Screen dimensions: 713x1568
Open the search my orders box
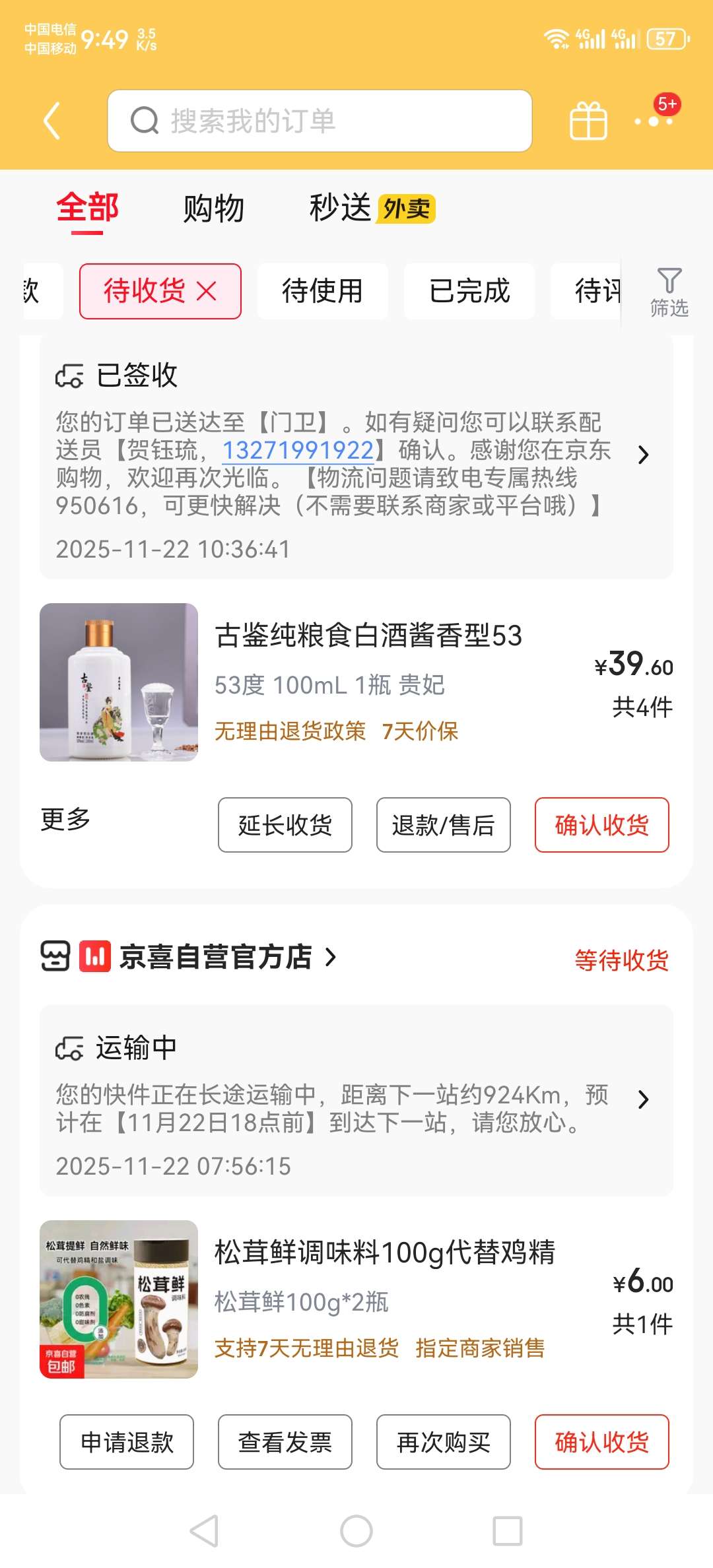coord(320,121)
